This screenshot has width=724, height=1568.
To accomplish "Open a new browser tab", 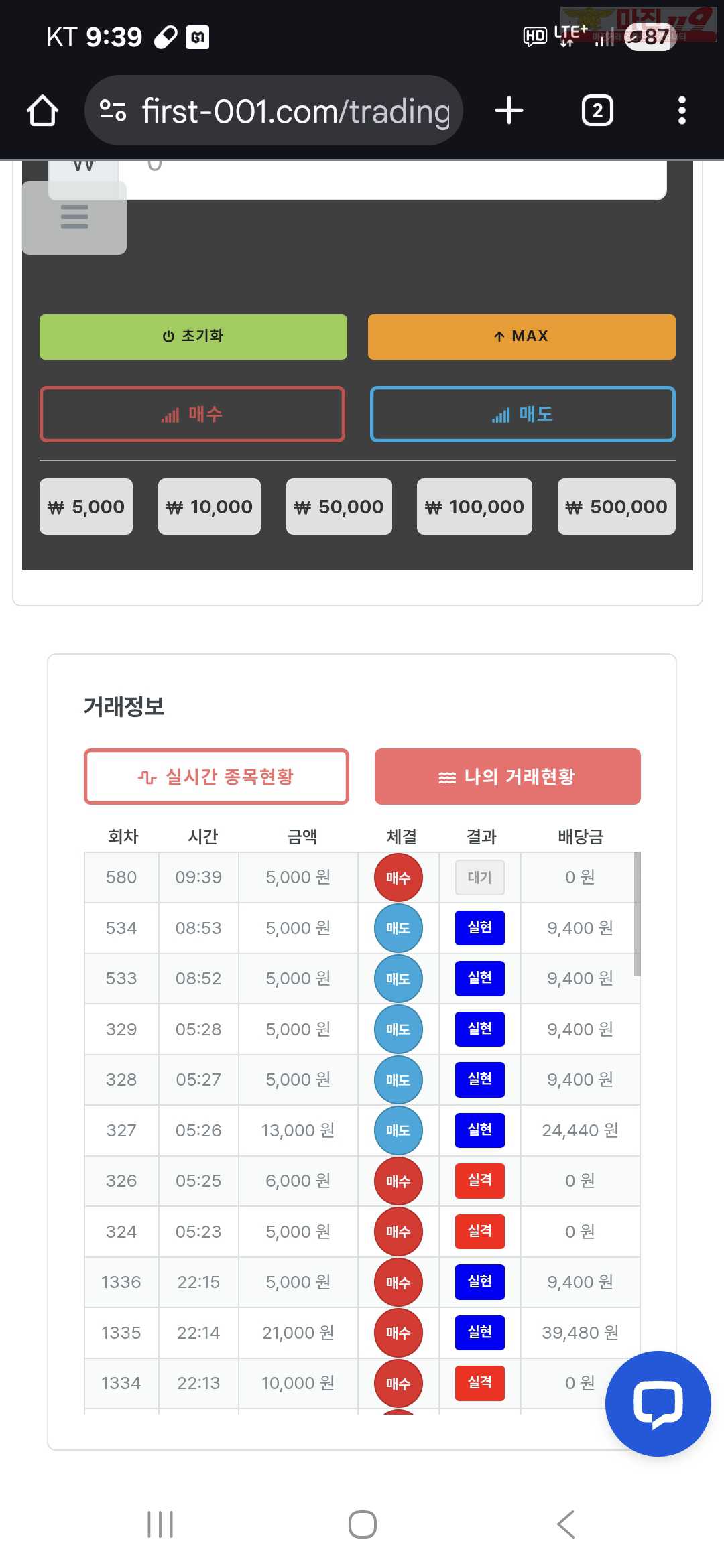I will click(x=509, y=111).
